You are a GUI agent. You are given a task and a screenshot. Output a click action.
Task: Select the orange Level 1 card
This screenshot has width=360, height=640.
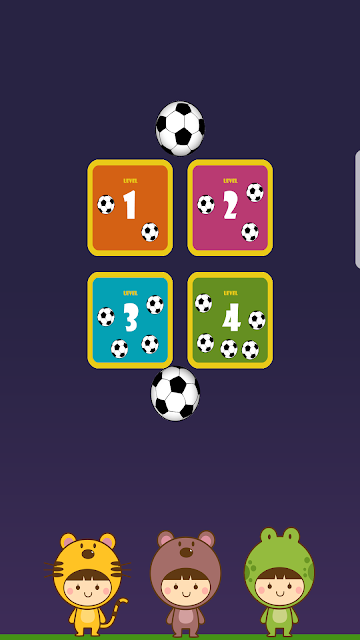point(130,208)
